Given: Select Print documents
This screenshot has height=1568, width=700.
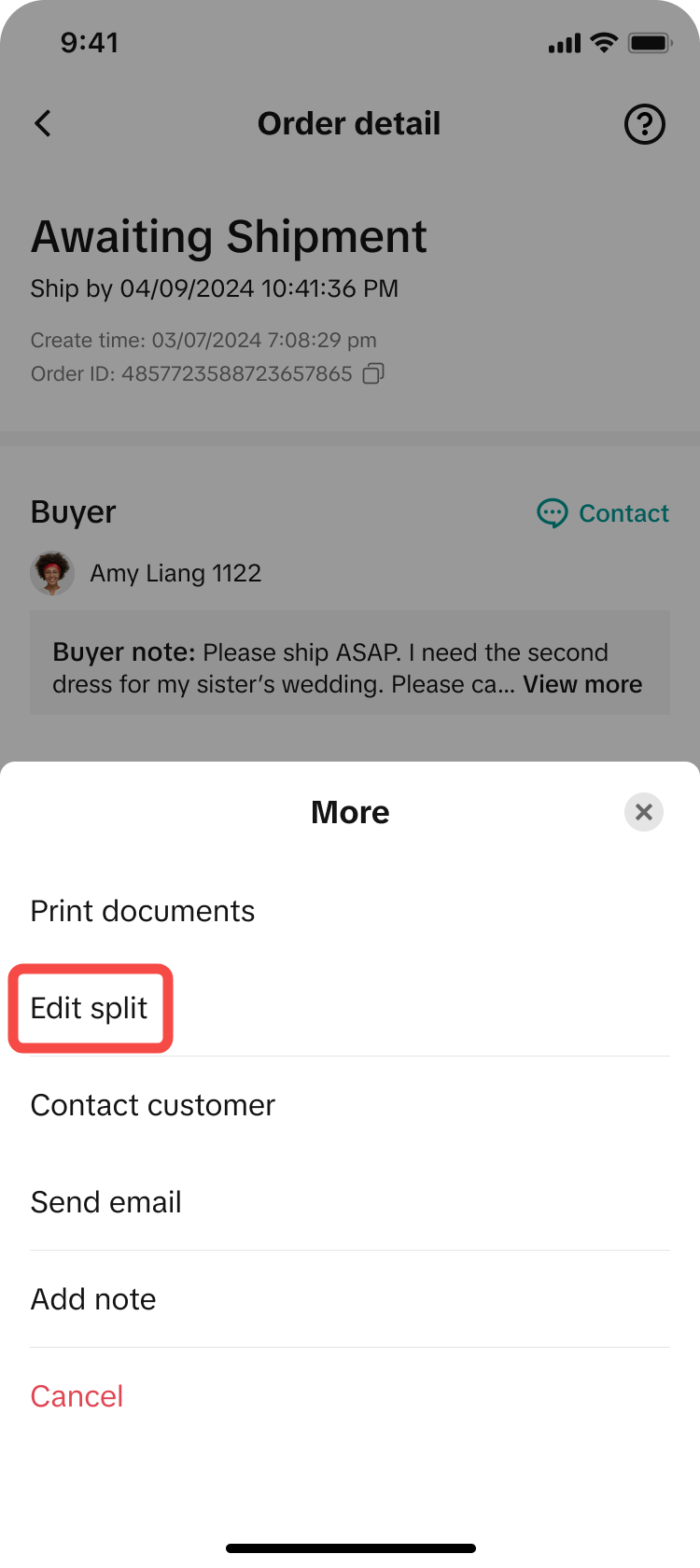Looking at the screenshot, I should click(143, 911).
